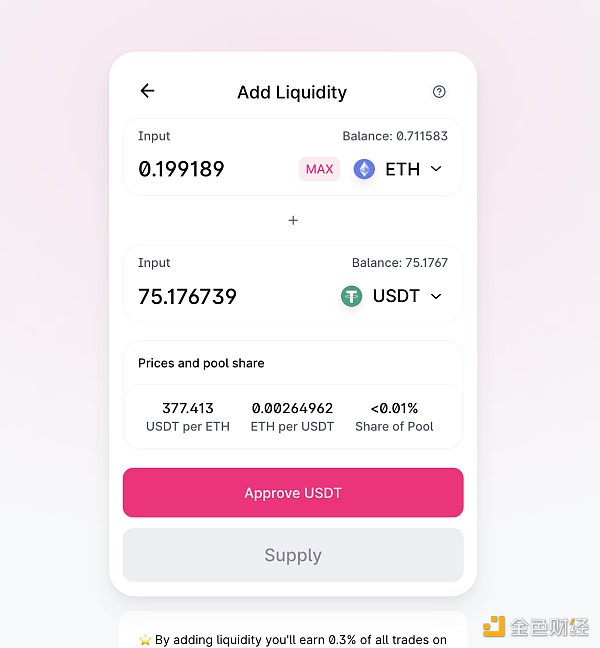Edit the USDT input amount 75.176739

(x=188, y=296)
